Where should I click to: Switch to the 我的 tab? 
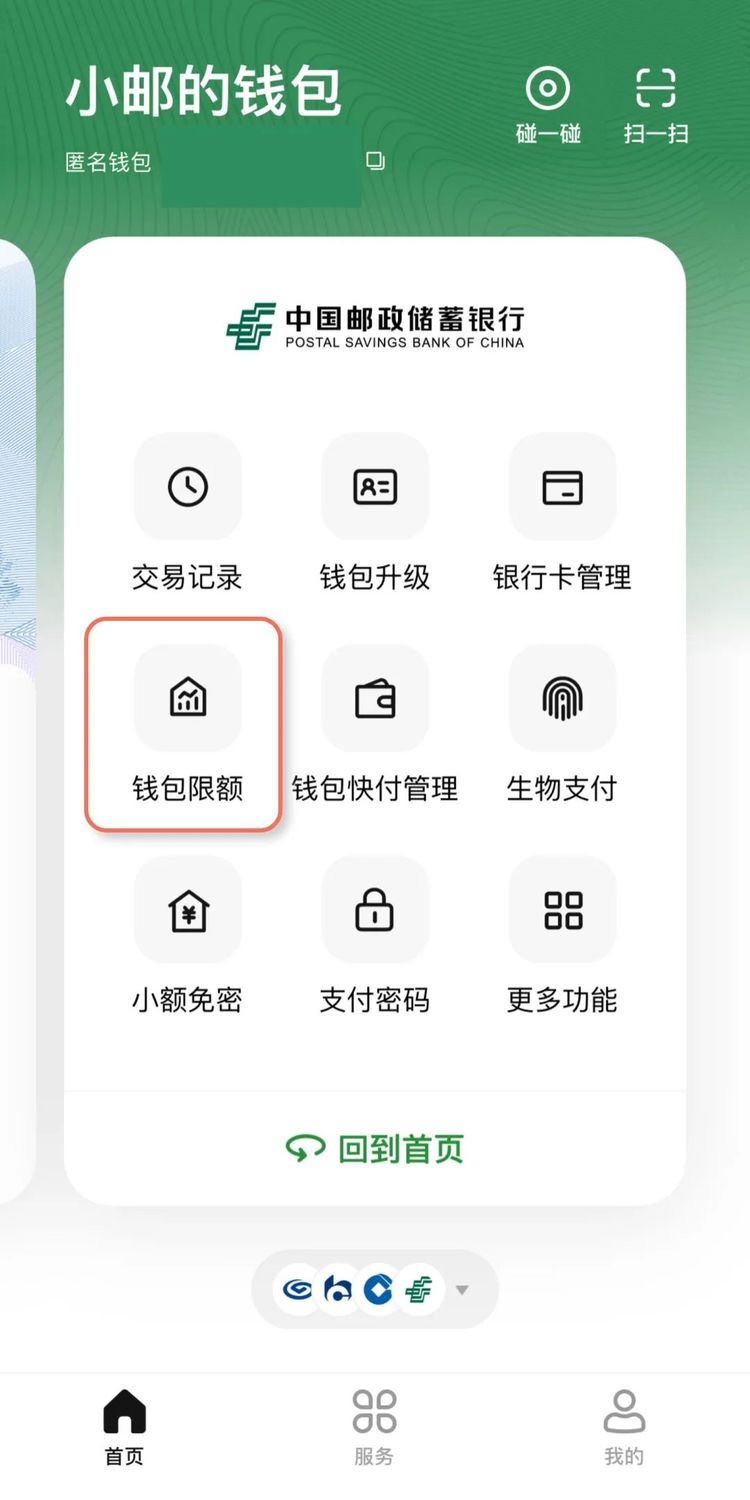point(624,1427)
